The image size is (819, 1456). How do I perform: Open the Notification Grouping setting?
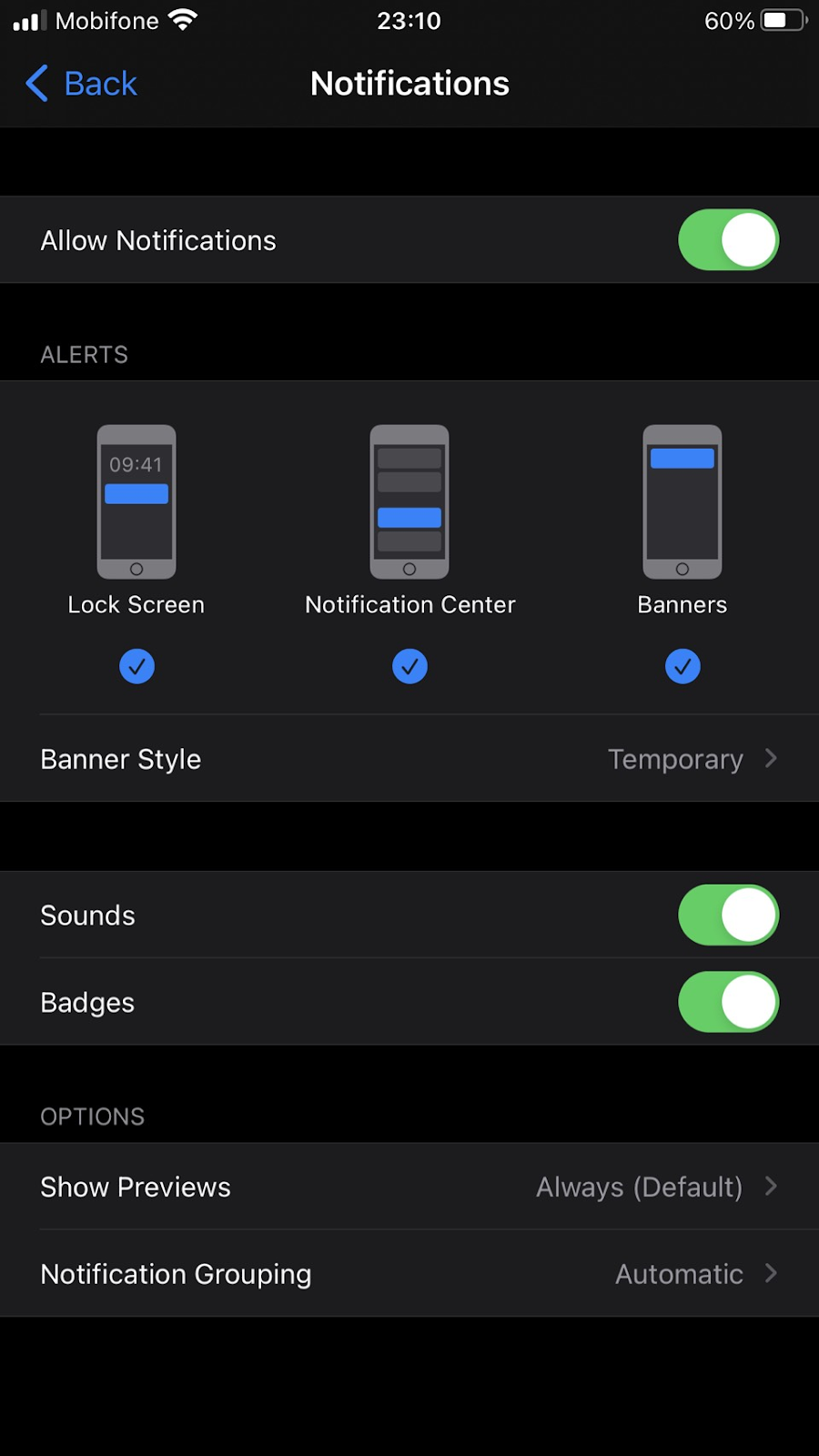(409, 1274)
